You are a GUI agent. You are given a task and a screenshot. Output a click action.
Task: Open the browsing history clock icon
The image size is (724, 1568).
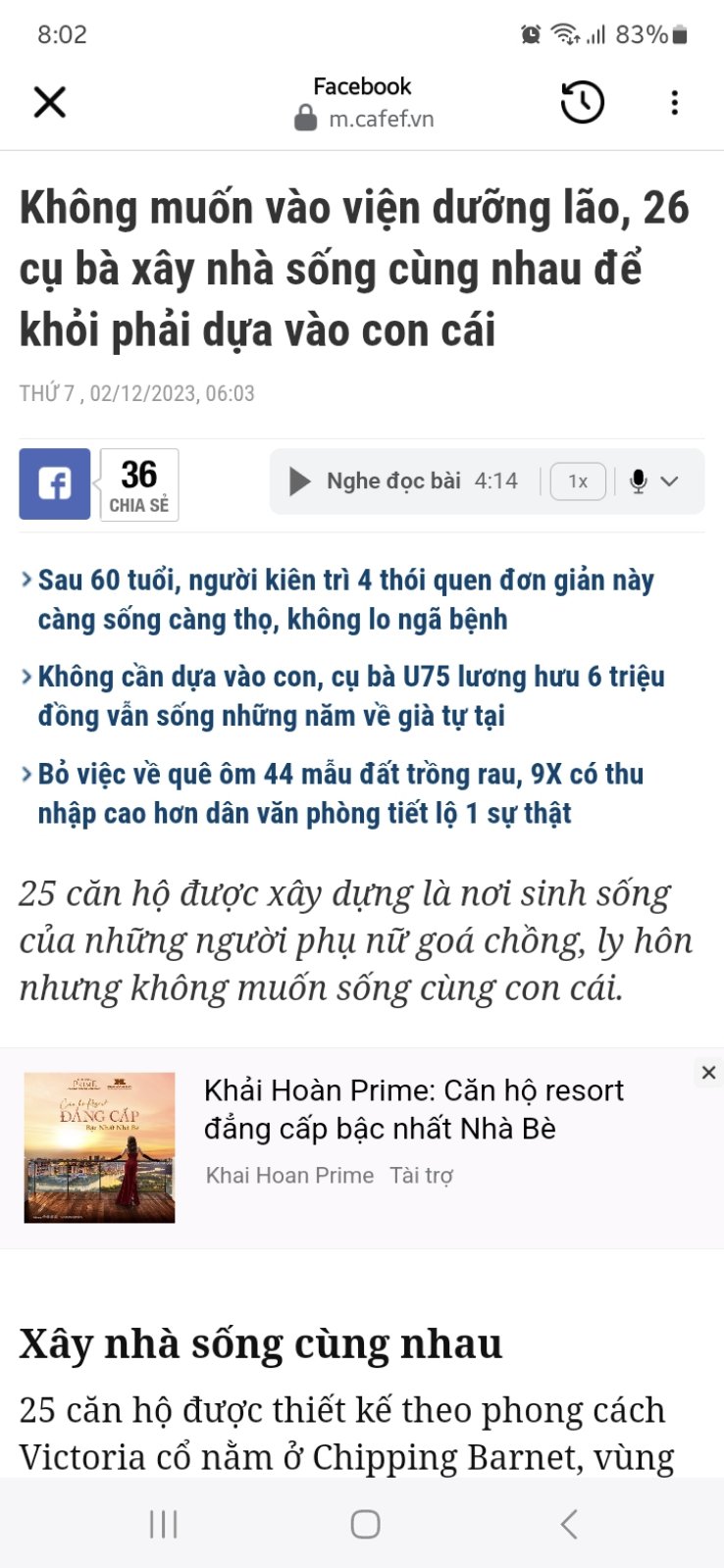coord(582,102)
